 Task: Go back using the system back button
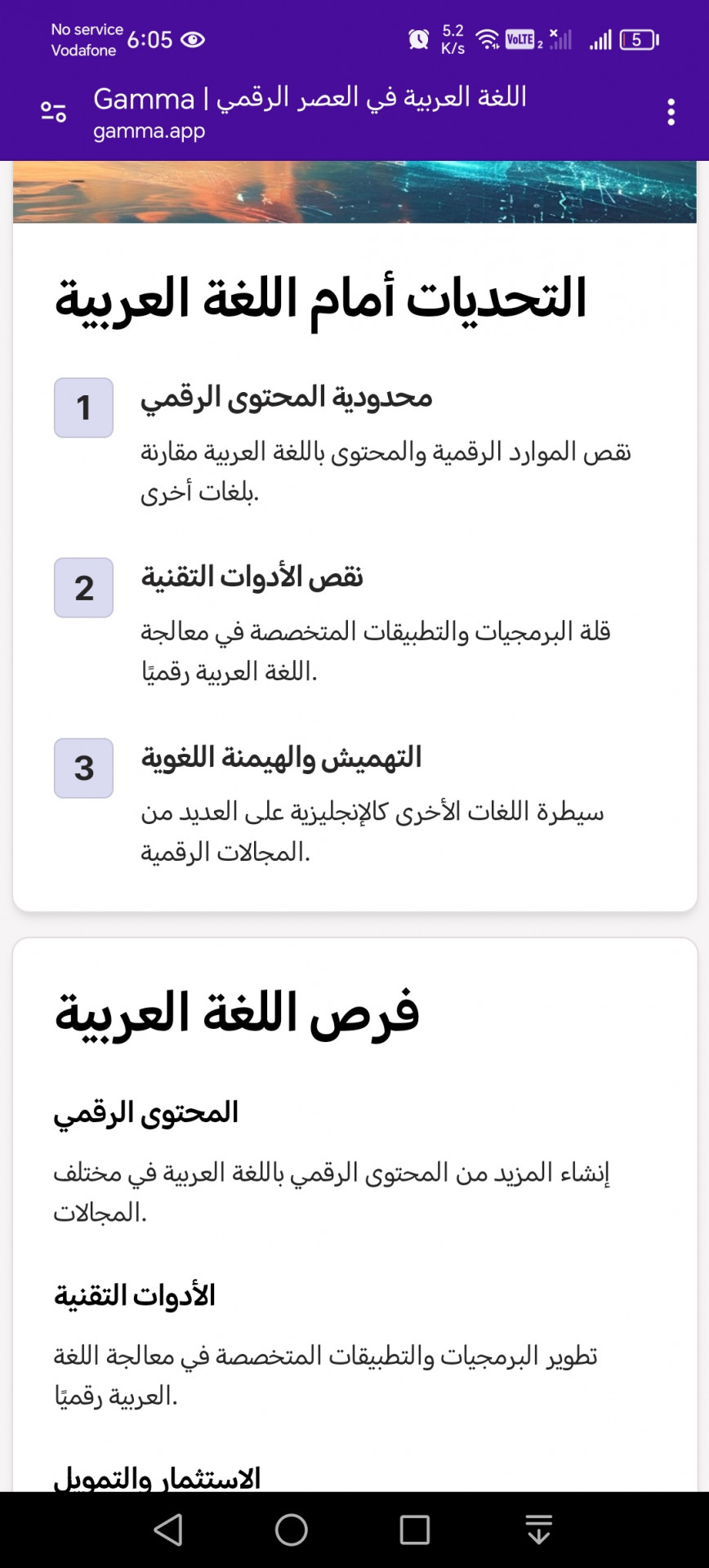(x=168, y=1530)
